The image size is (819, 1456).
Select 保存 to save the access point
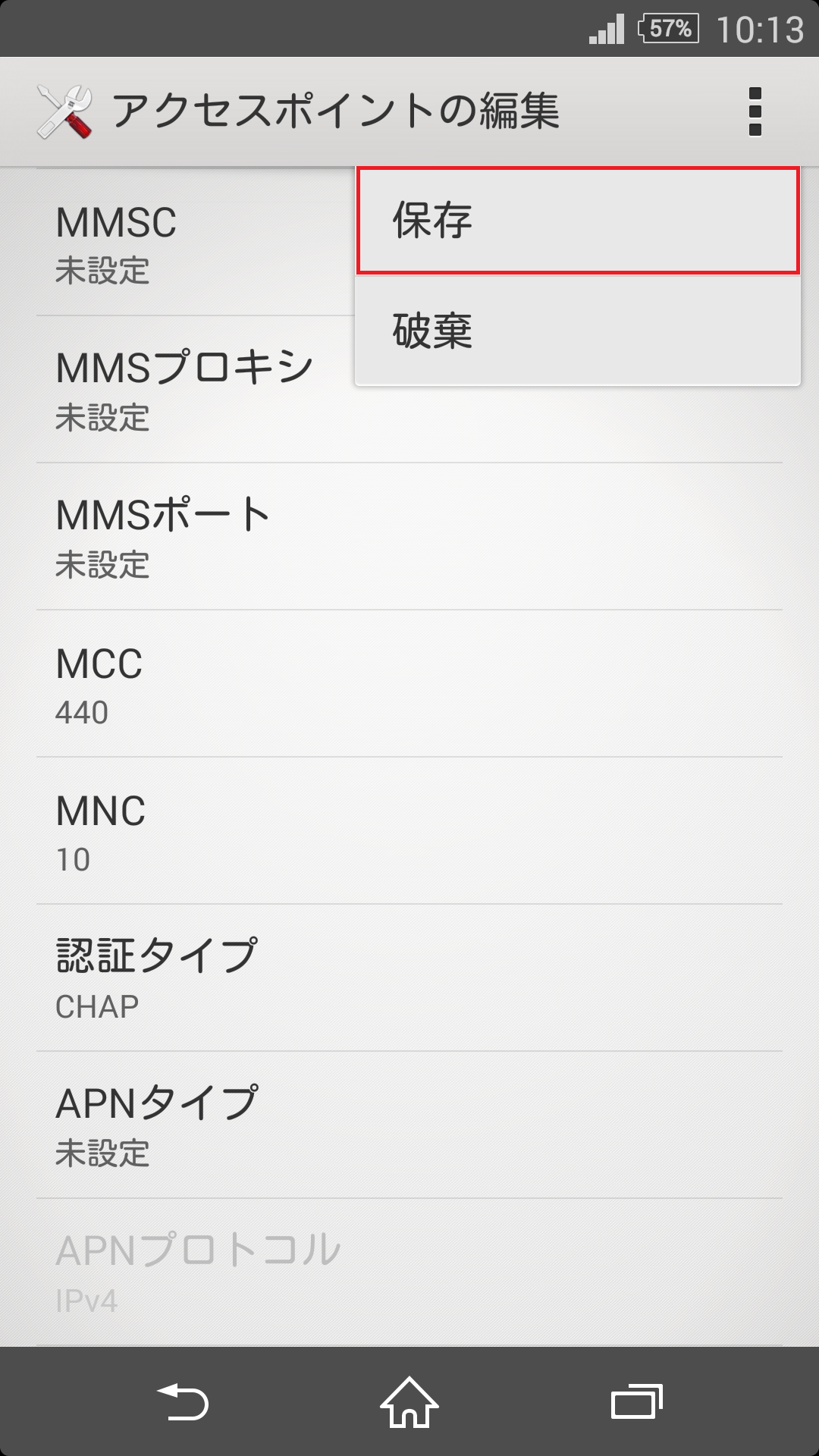[578, 219]
